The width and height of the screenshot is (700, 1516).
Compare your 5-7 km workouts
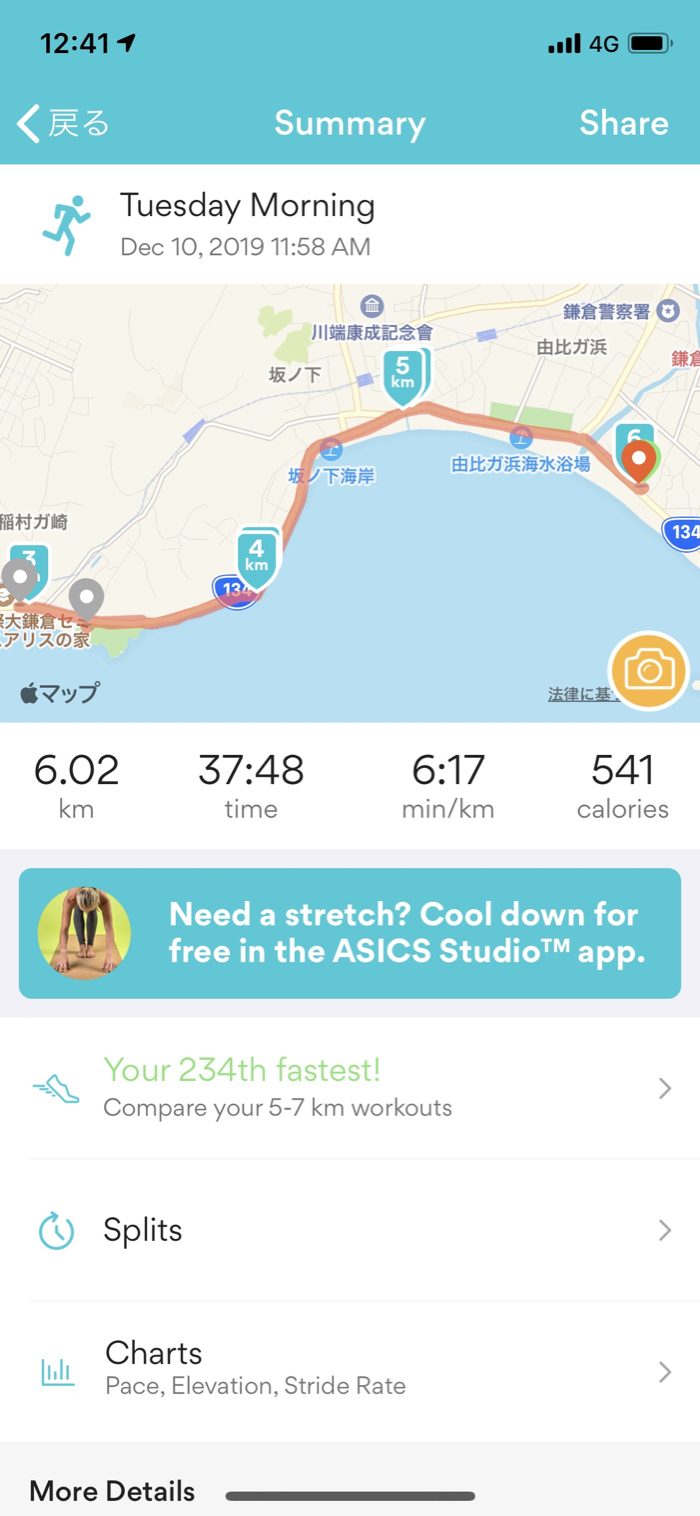click(350, 1088)
